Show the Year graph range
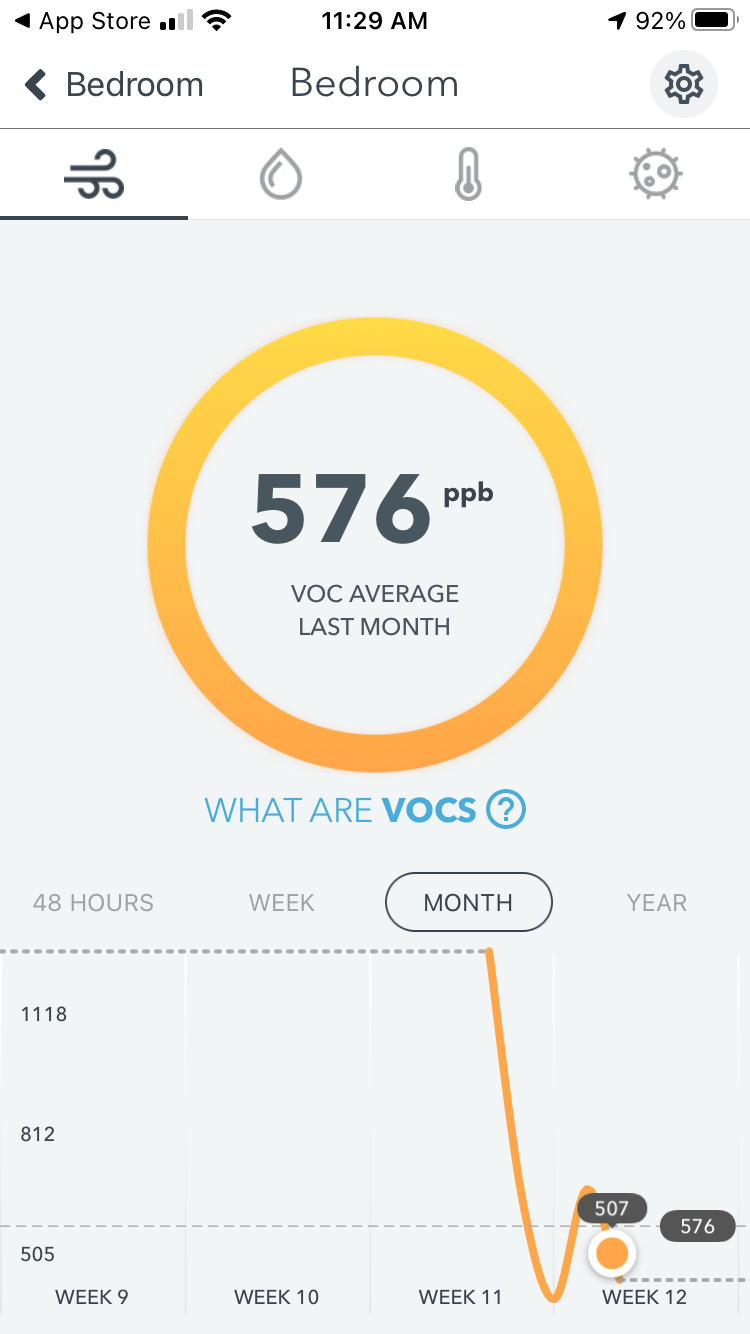Viewport: 750px width, 1334px height. 656,903
